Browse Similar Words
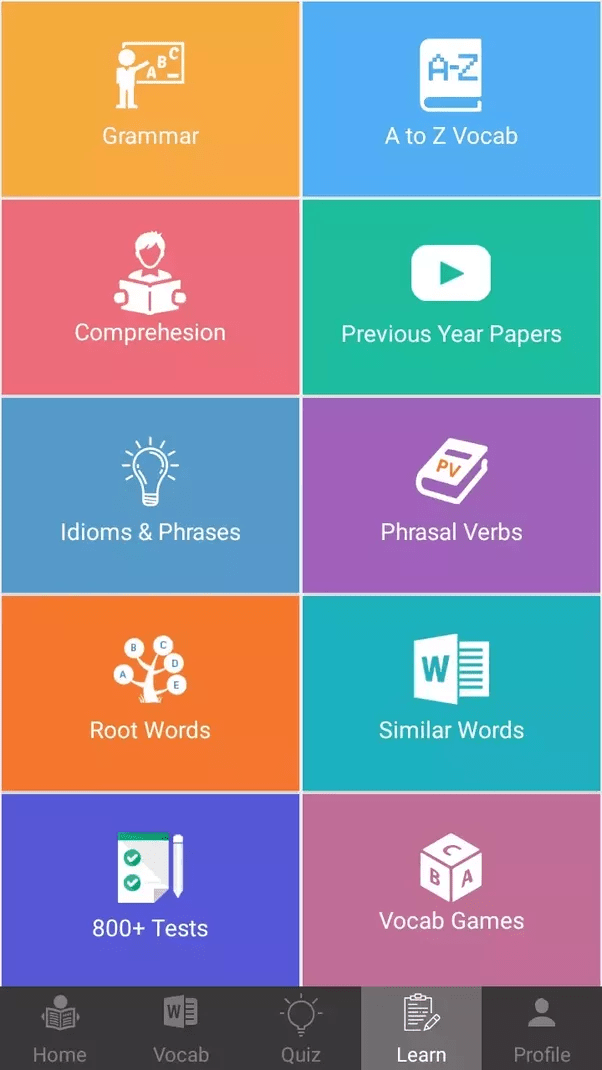The image size is (602, 1070). (452, 693)
